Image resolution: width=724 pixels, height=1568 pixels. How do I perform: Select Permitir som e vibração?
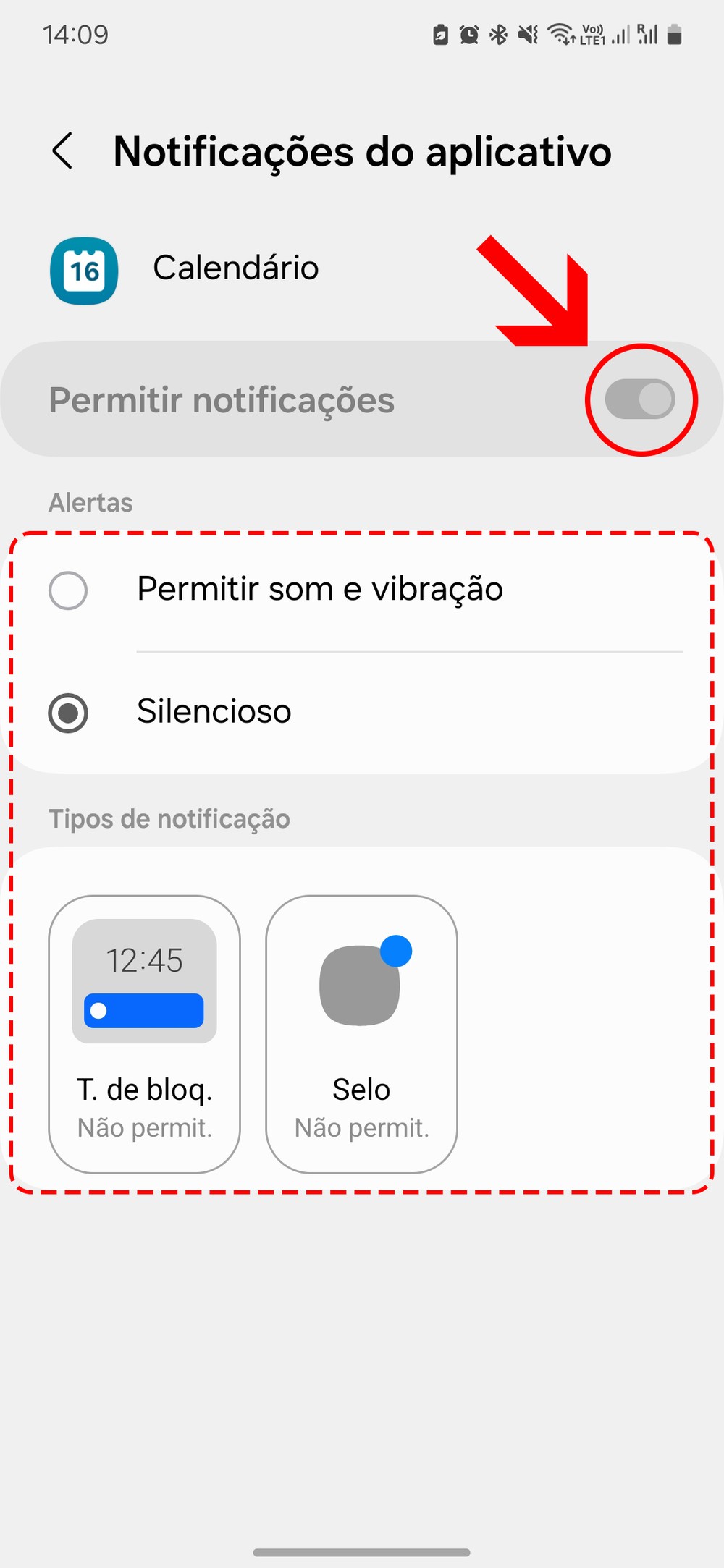69,590
